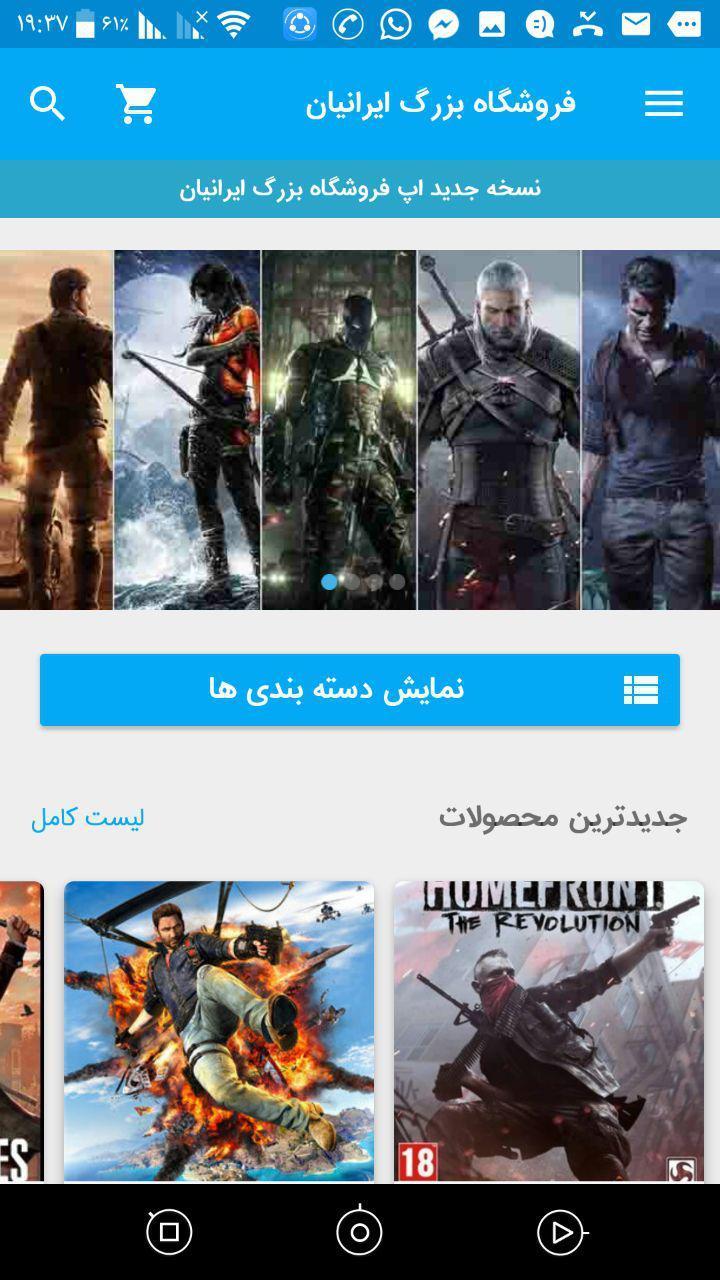Image resolution: width=720 pixels, height=1280 pixels.
Task: Open the hamburger drawer menu
Action: [x=663, y=103]
